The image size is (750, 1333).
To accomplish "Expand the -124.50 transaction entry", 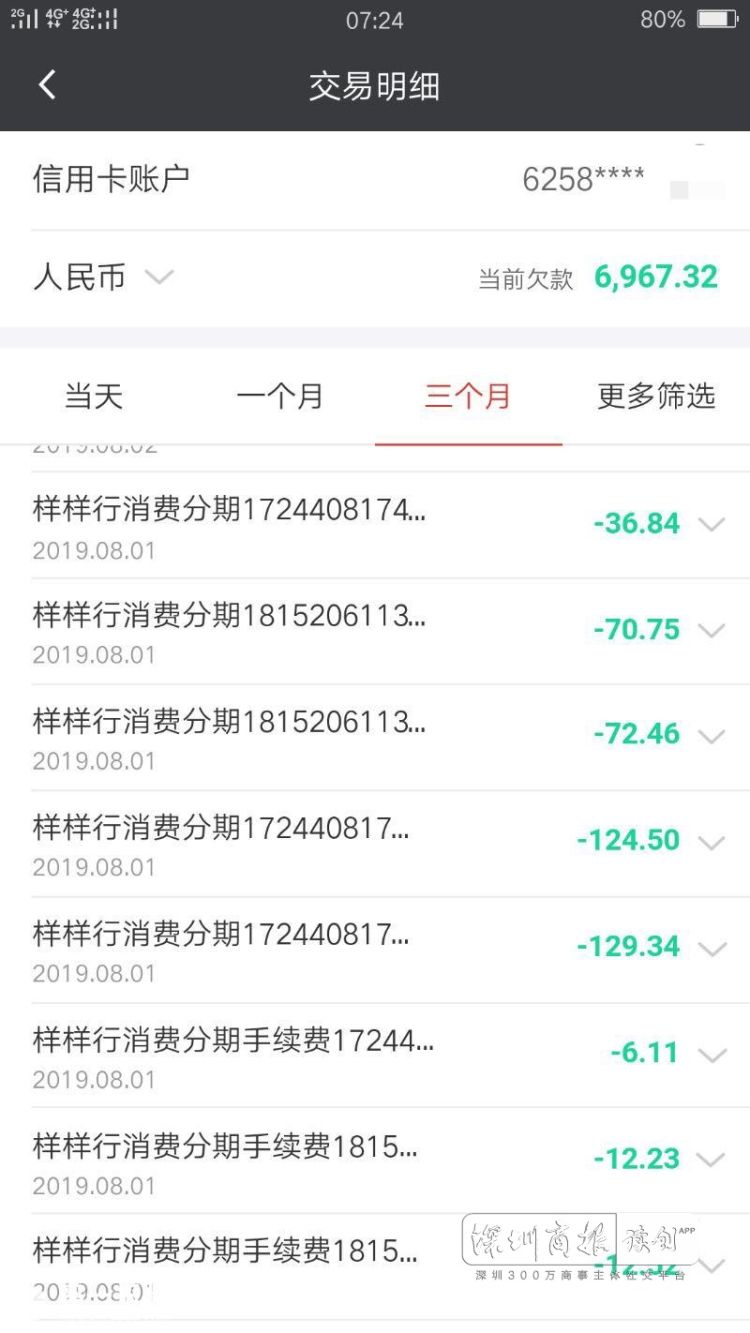I will [x=711, y=841].
